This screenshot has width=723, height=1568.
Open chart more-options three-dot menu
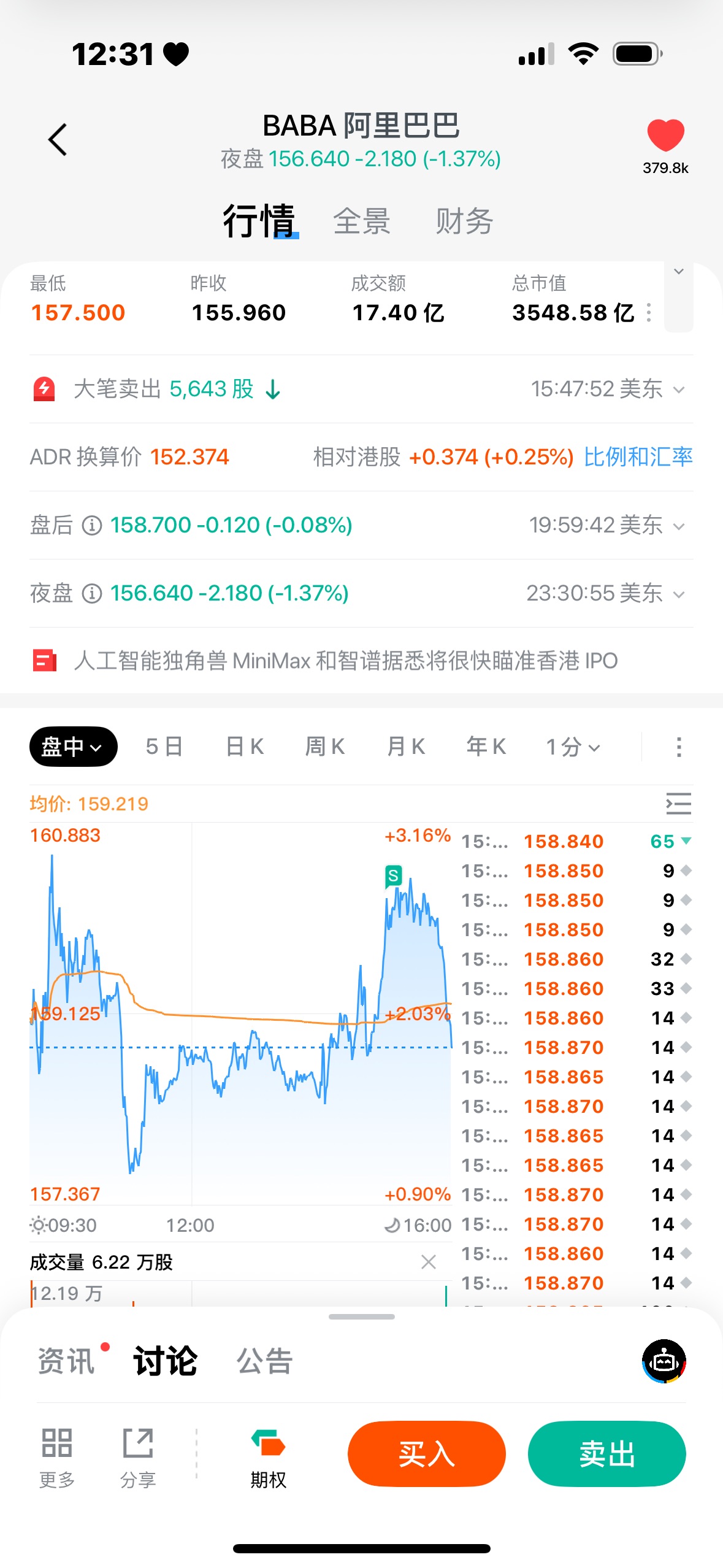678,747
